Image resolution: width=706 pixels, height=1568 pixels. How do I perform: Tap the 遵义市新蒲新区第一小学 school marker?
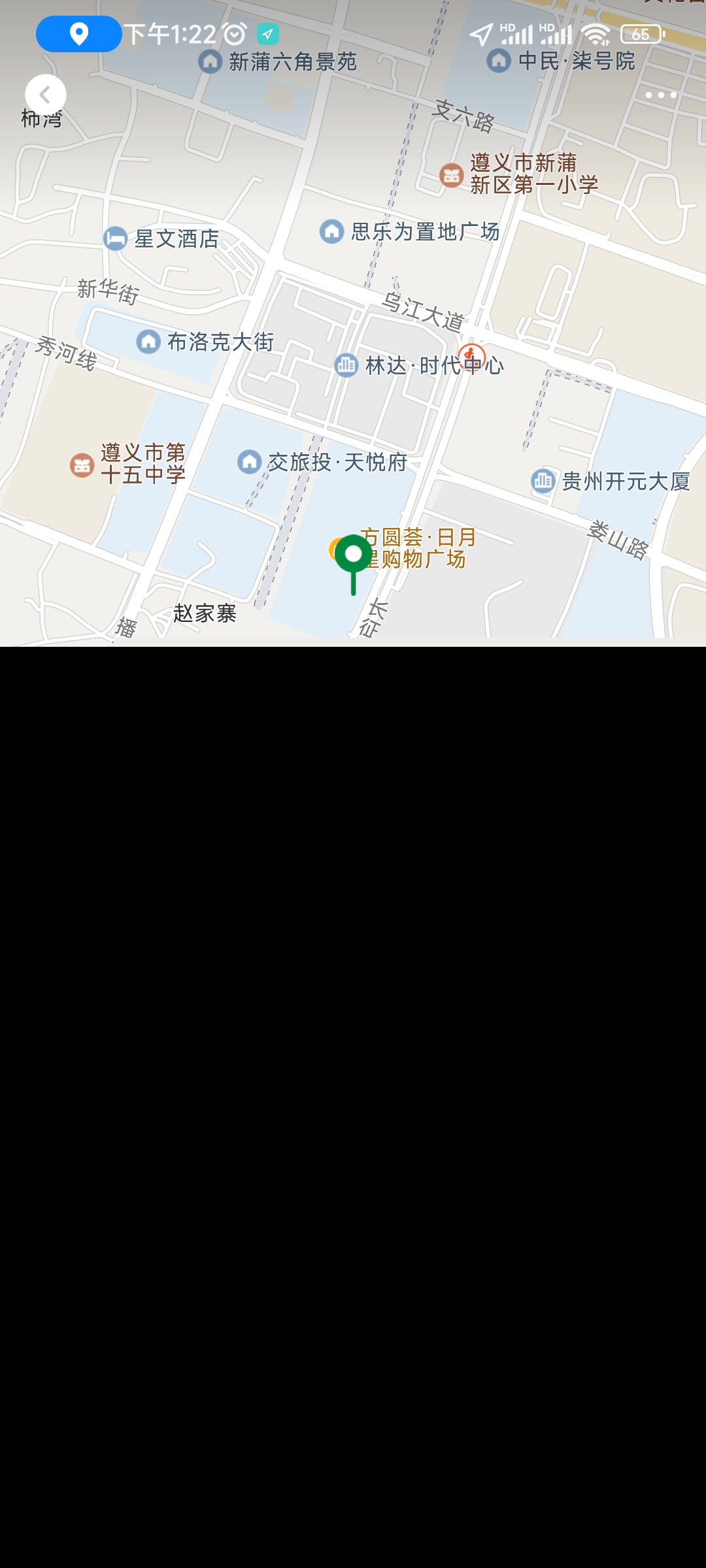coord(452,175)
